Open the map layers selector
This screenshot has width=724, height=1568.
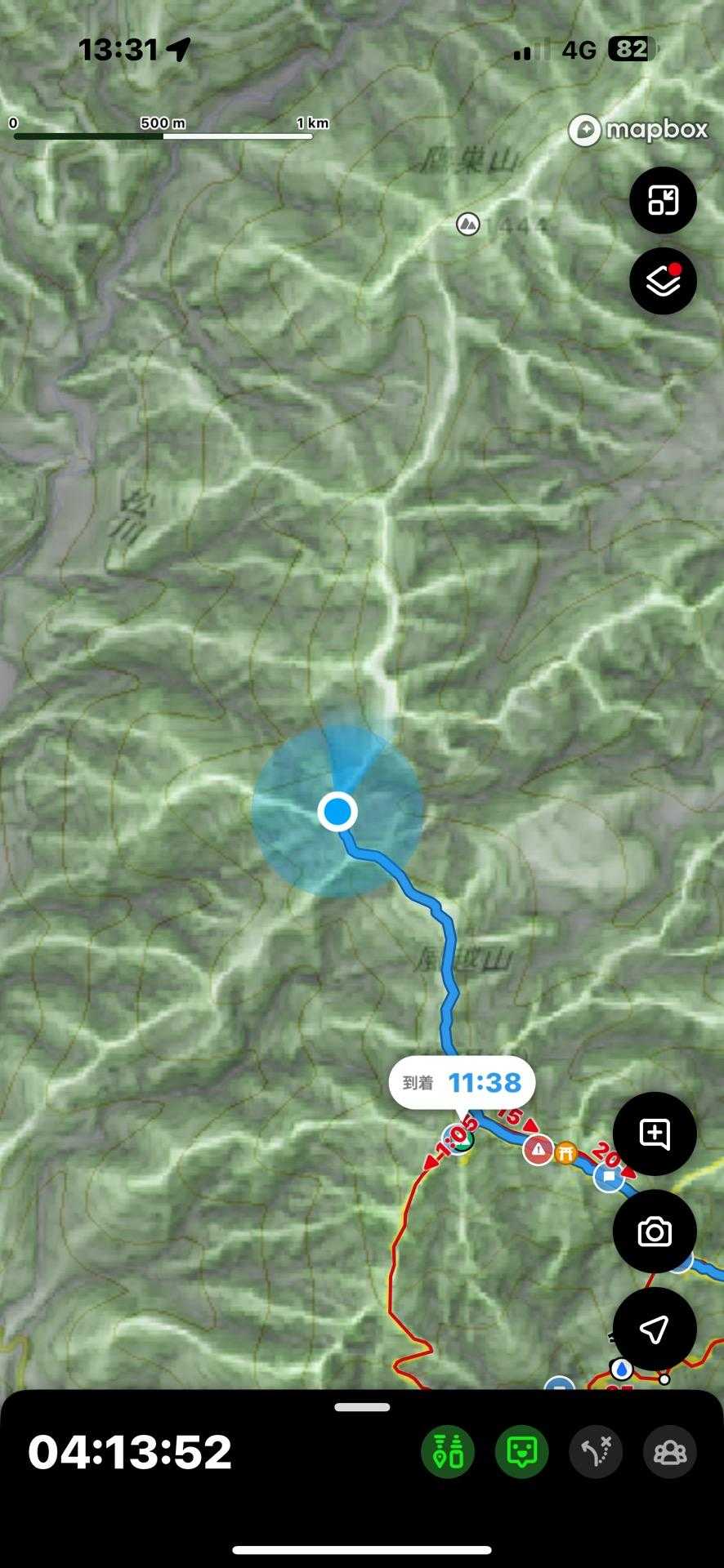pos(663,281)
